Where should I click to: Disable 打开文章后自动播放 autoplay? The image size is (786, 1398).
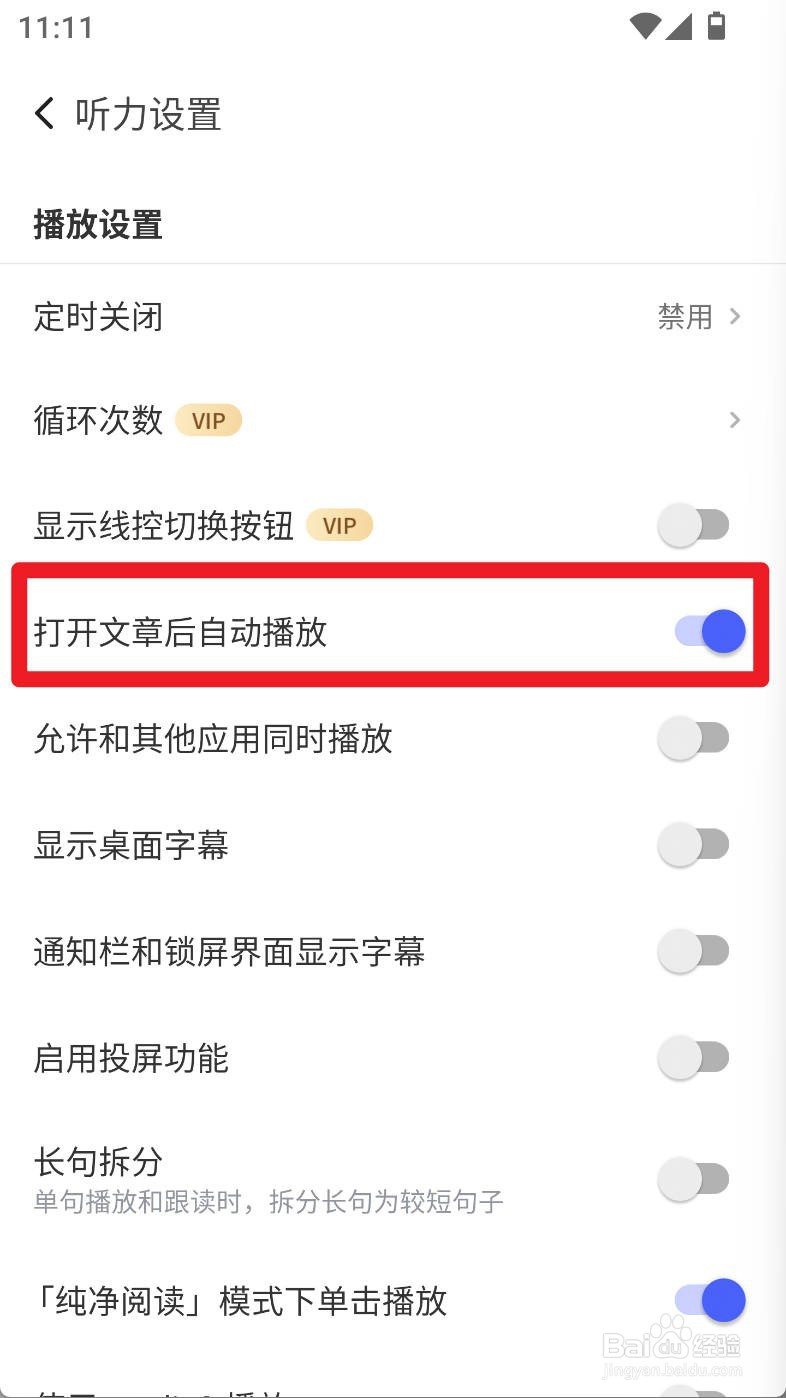coord(710,631)
